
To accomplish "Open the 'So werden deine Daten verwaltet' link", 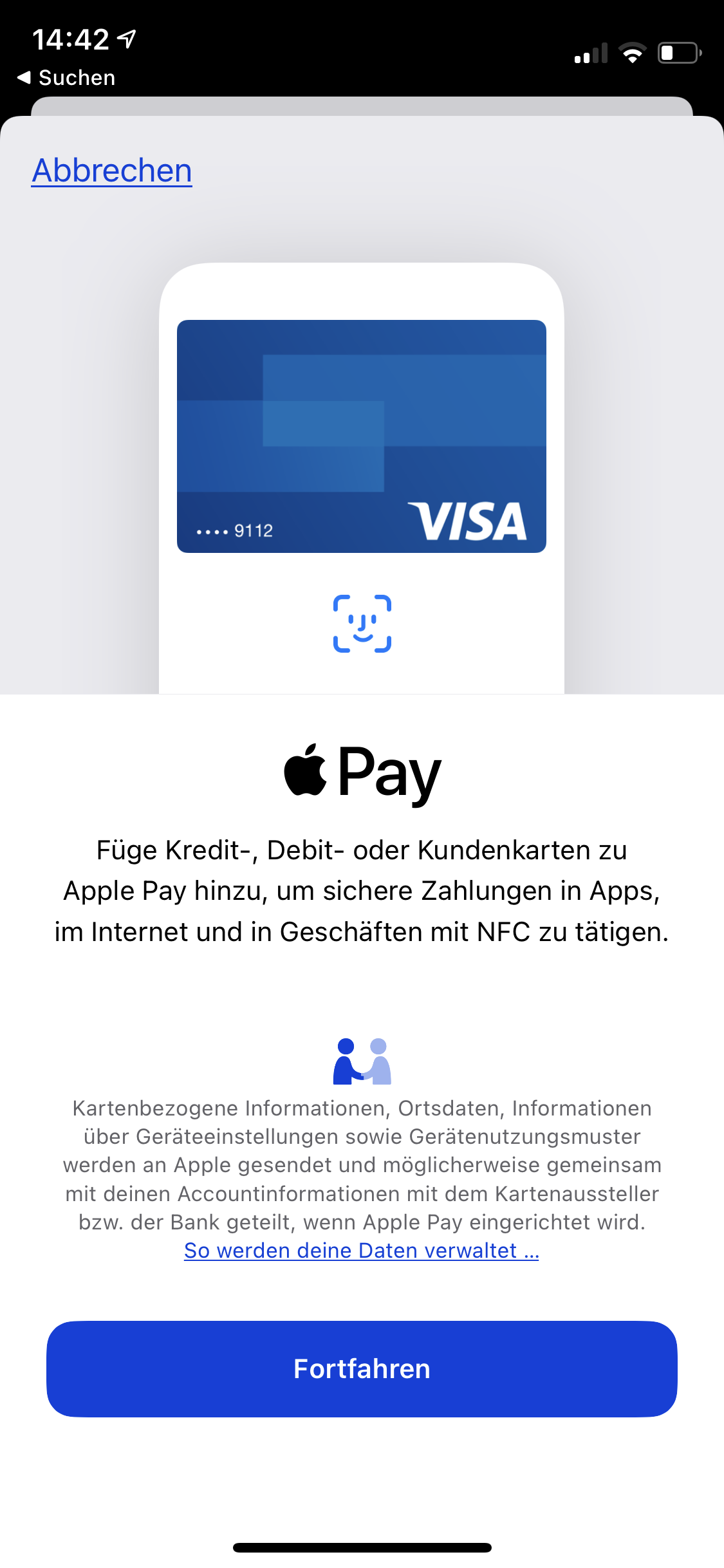I will 362,1251.
